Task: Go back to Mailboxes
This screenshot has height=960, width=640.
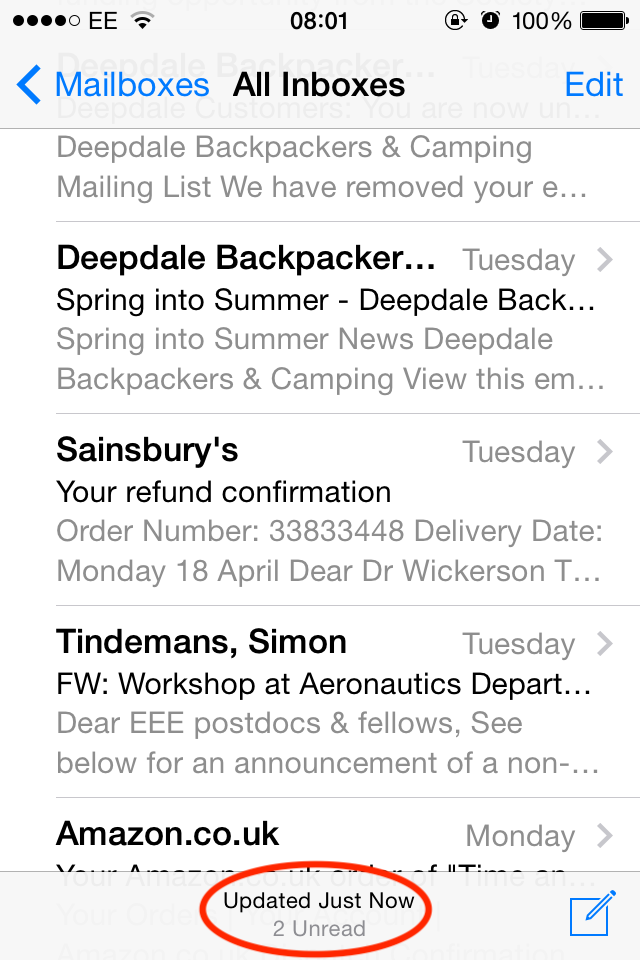Action: tap(112, 85)
